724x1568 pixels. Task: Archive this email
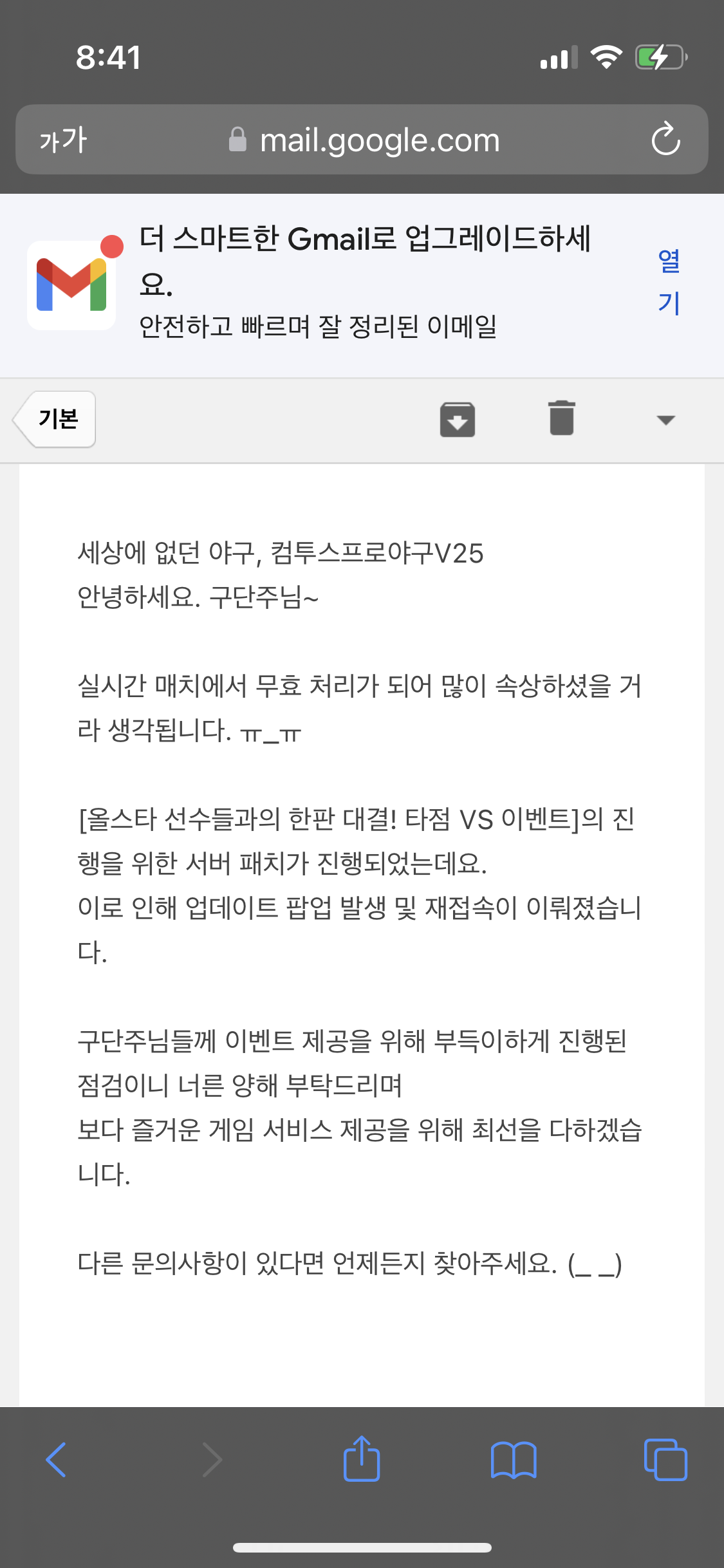click(458, 420)
